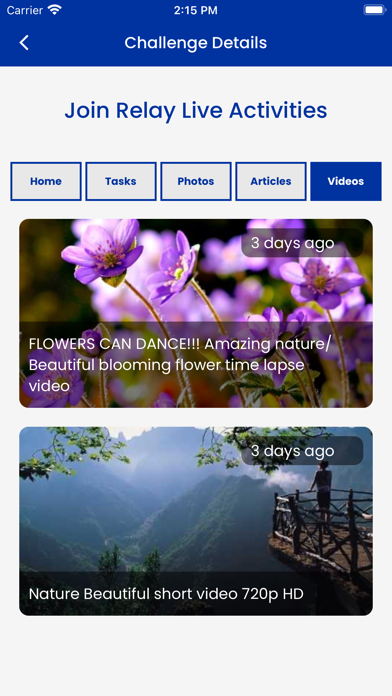The image size is (392, 696).
Task: Play the Nature Beautiful short video card
Action: tap(196, 521)
